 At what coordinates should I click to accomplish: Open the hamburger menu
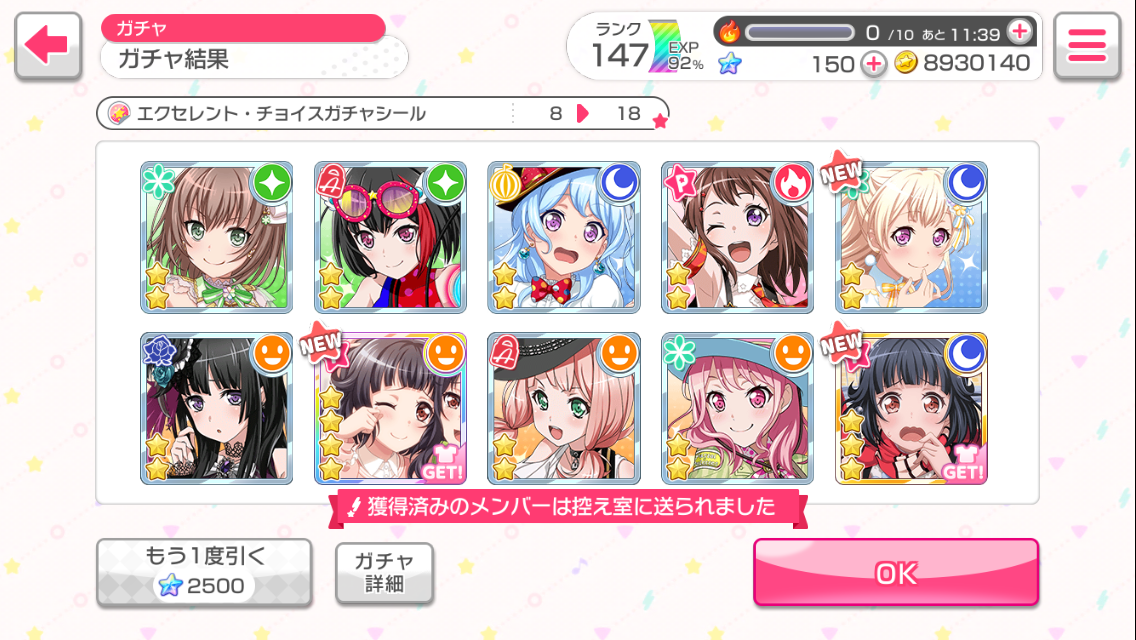(x=1086, y=46)
